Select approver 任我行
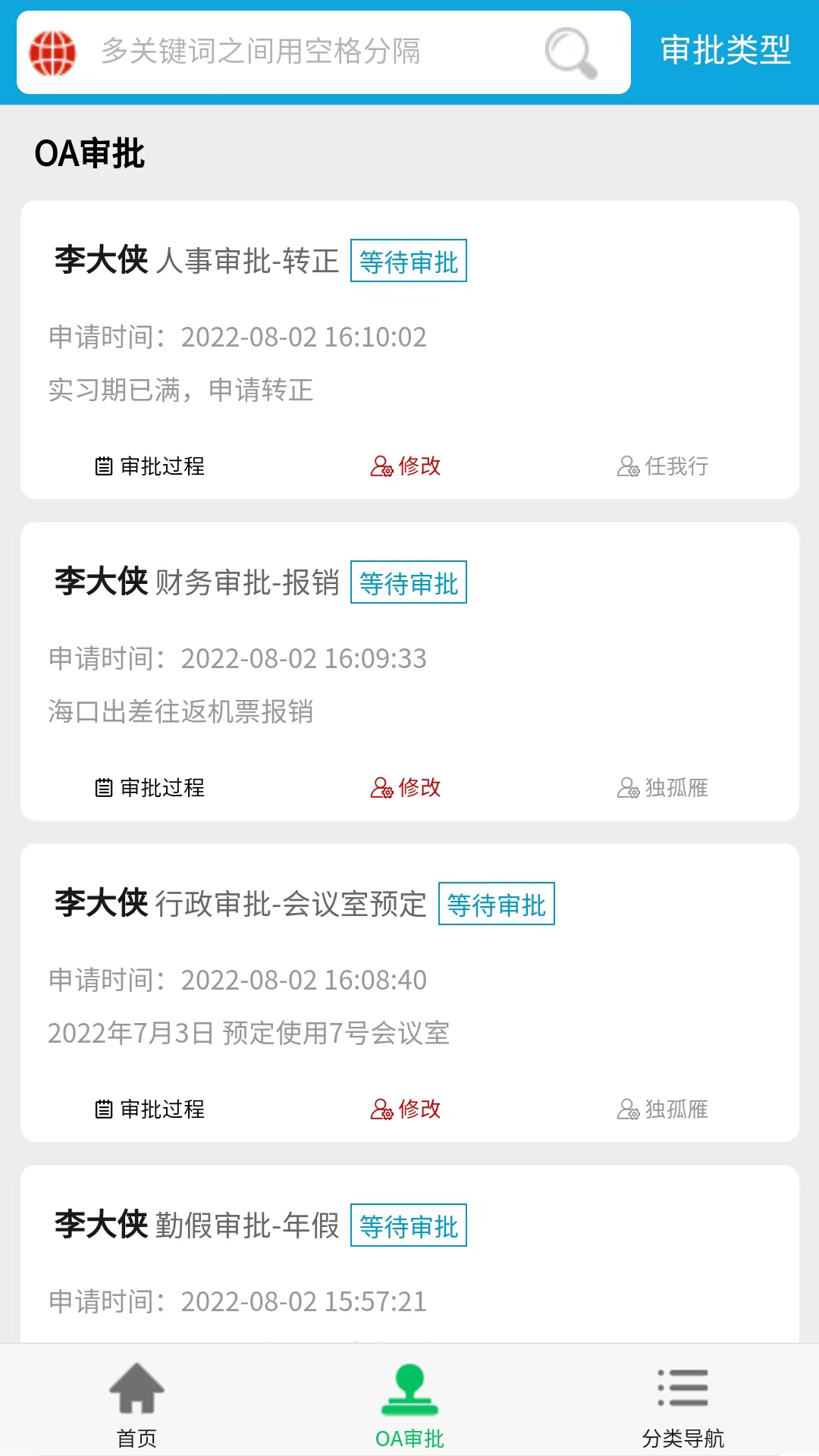The width and height of the screenshot is (819, 1456). pyautogui.click(x=663, y=466)
